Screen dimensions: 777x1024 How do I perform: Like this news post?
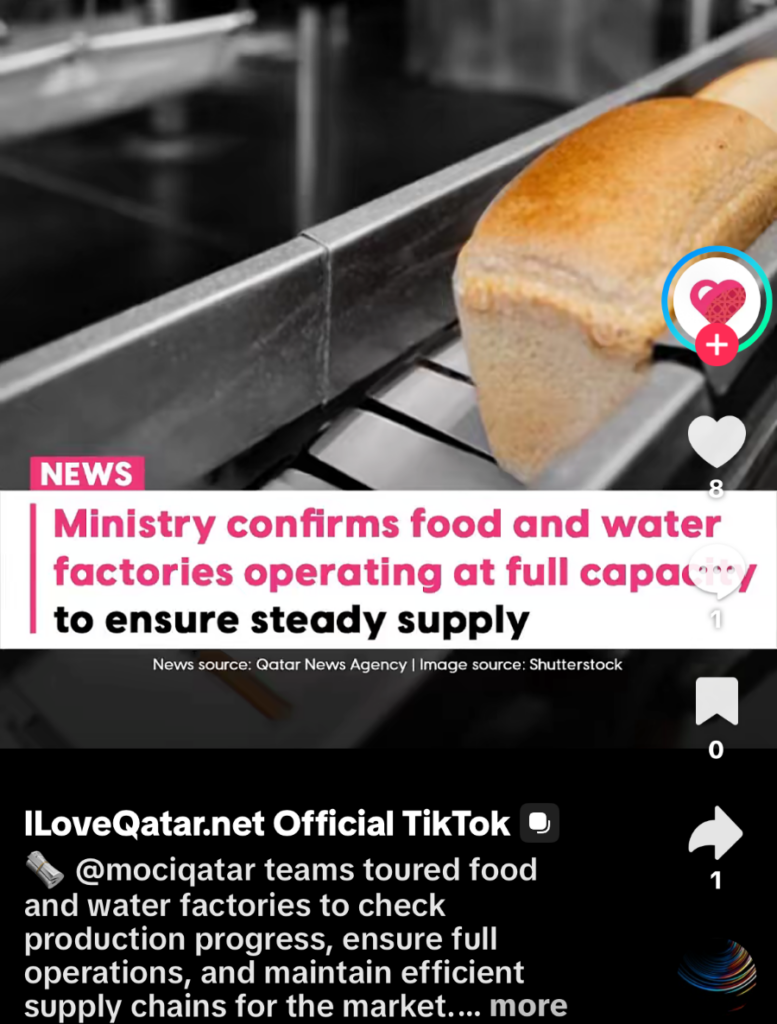716,442
